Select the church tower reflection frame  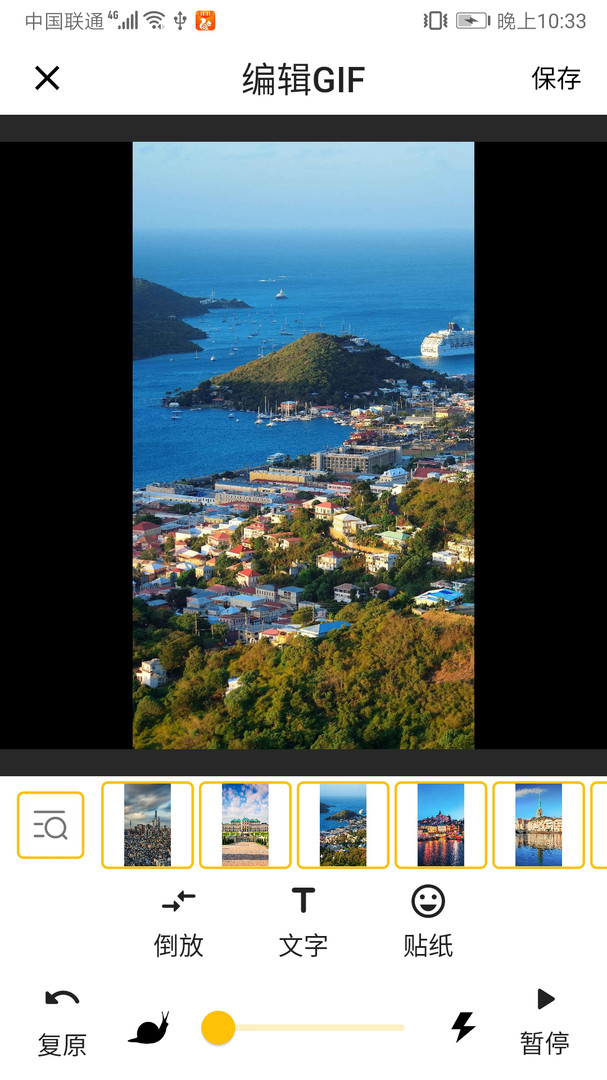[x=538, y=825]
